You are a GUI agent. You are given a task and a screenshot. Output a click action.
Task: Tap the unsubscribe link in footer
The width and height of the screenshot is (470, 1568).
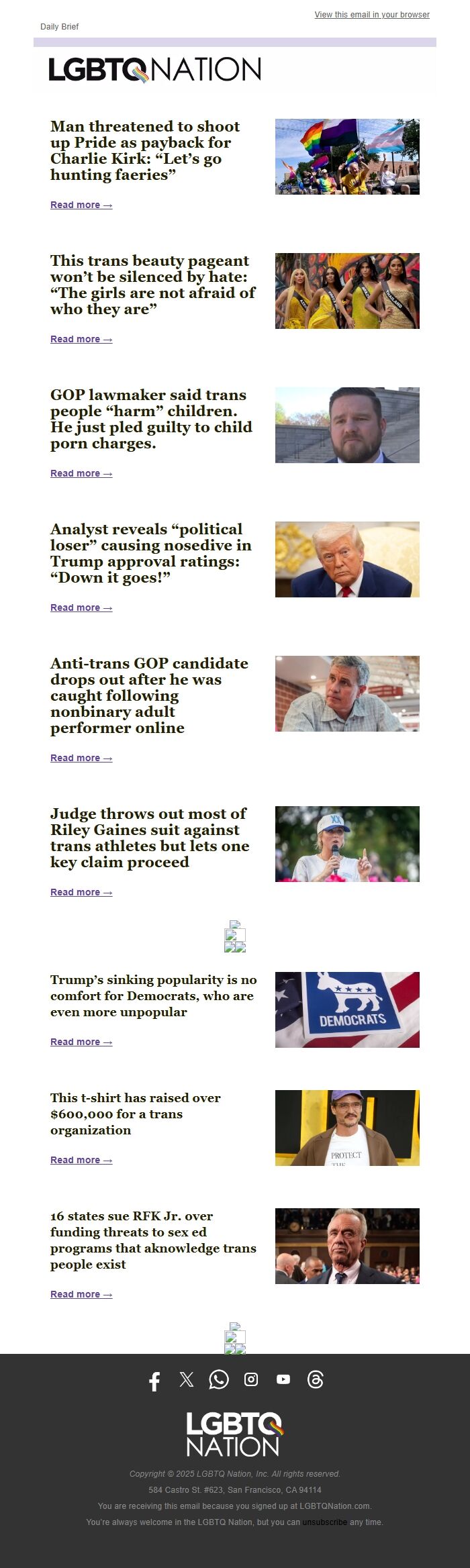click(x=325, y=1522)
